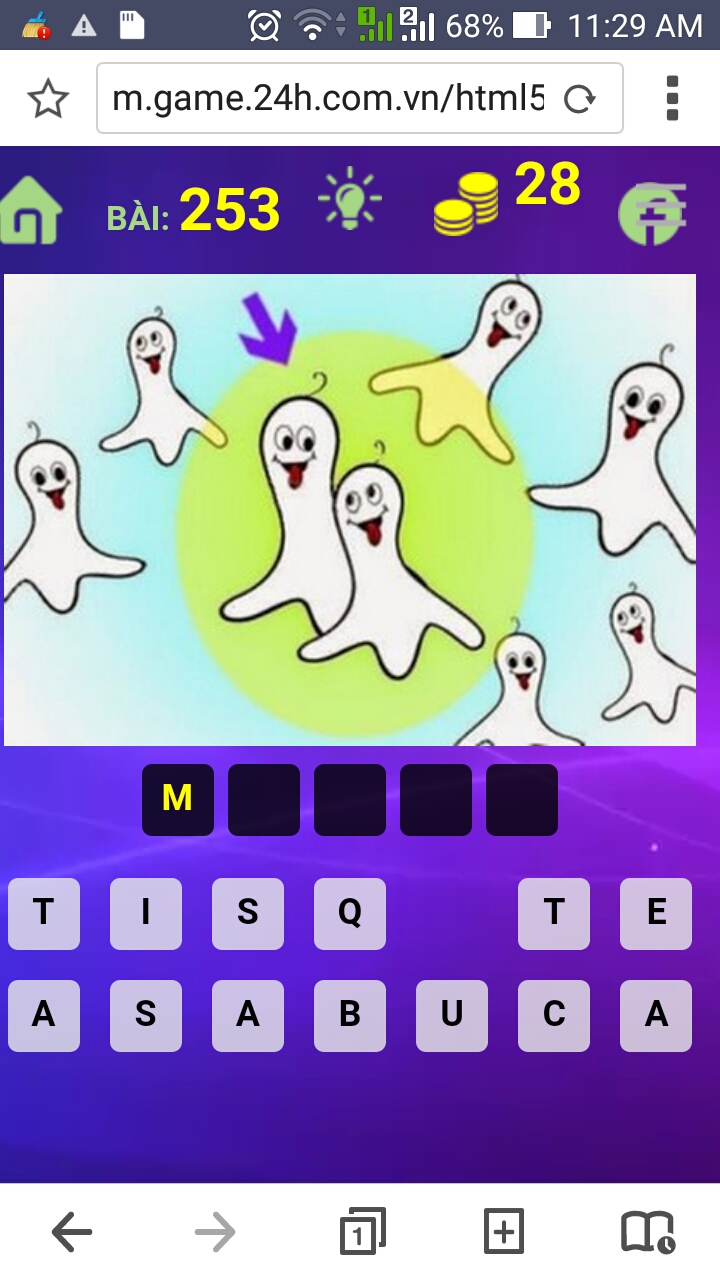720x1280 pixels.
Task: Go to the game home screen
Action: [x=32, y=210]
